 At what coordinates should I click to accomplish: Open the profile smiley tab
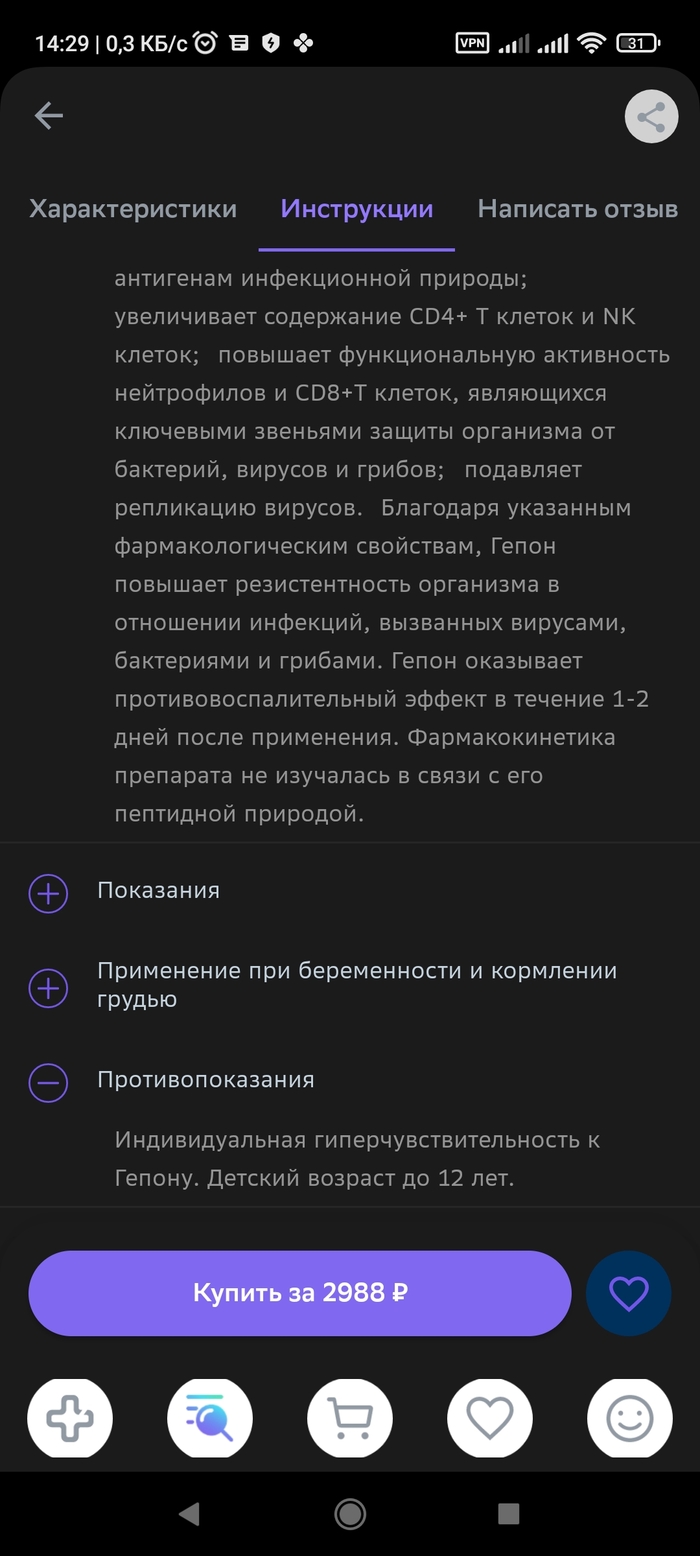tap(630, 1418)
